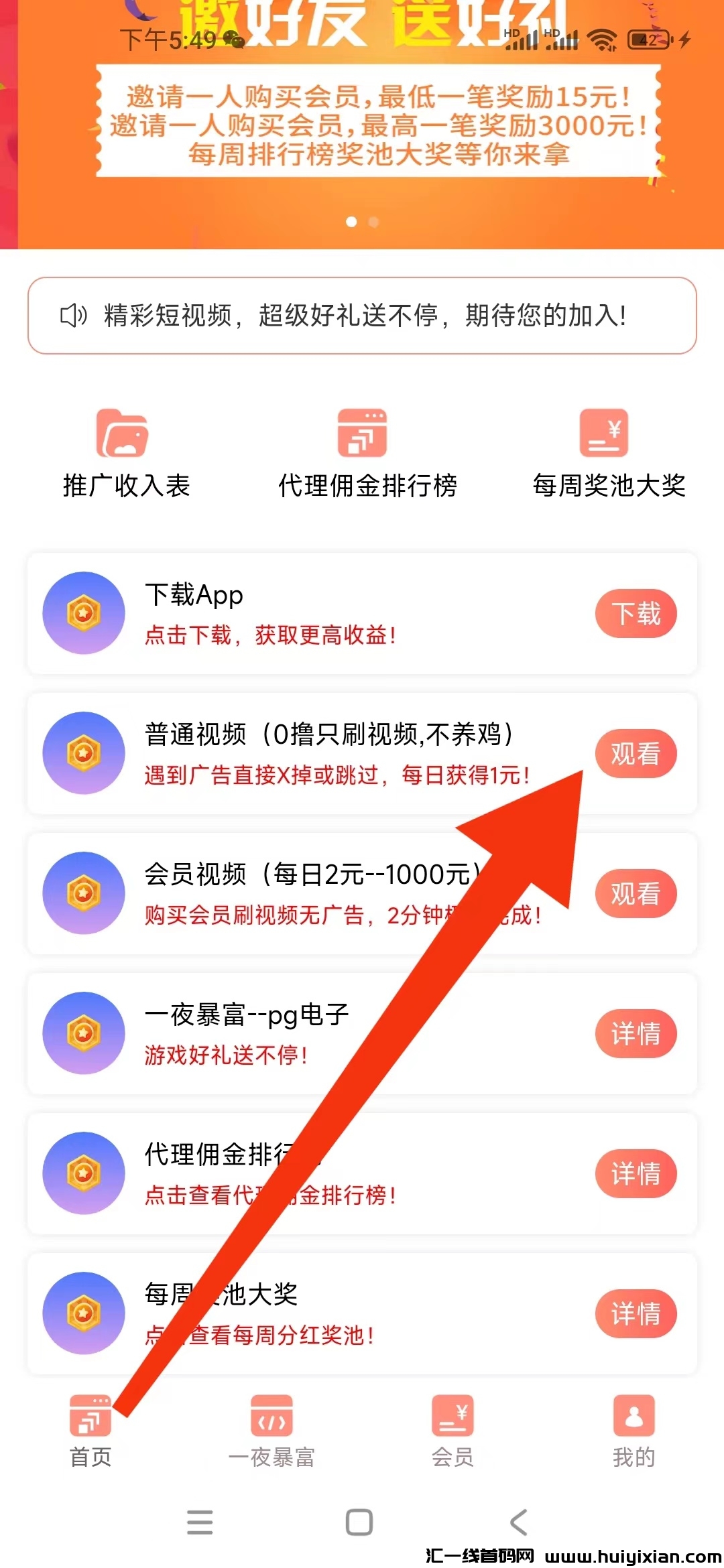Click the 下载 button to download the app

tap(636, 612)
